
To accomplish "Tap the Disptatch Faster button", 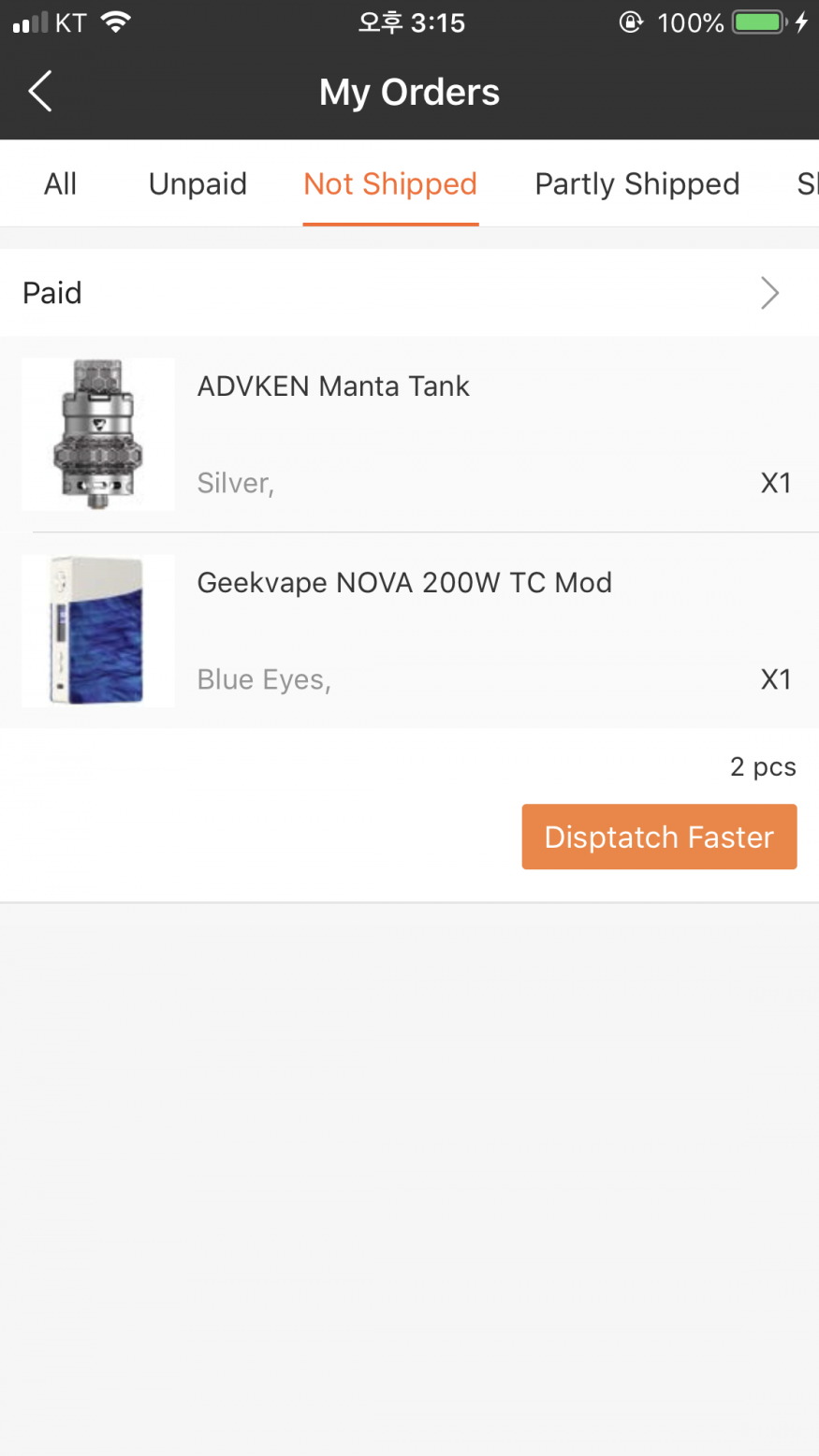I will tap(659, 837).
